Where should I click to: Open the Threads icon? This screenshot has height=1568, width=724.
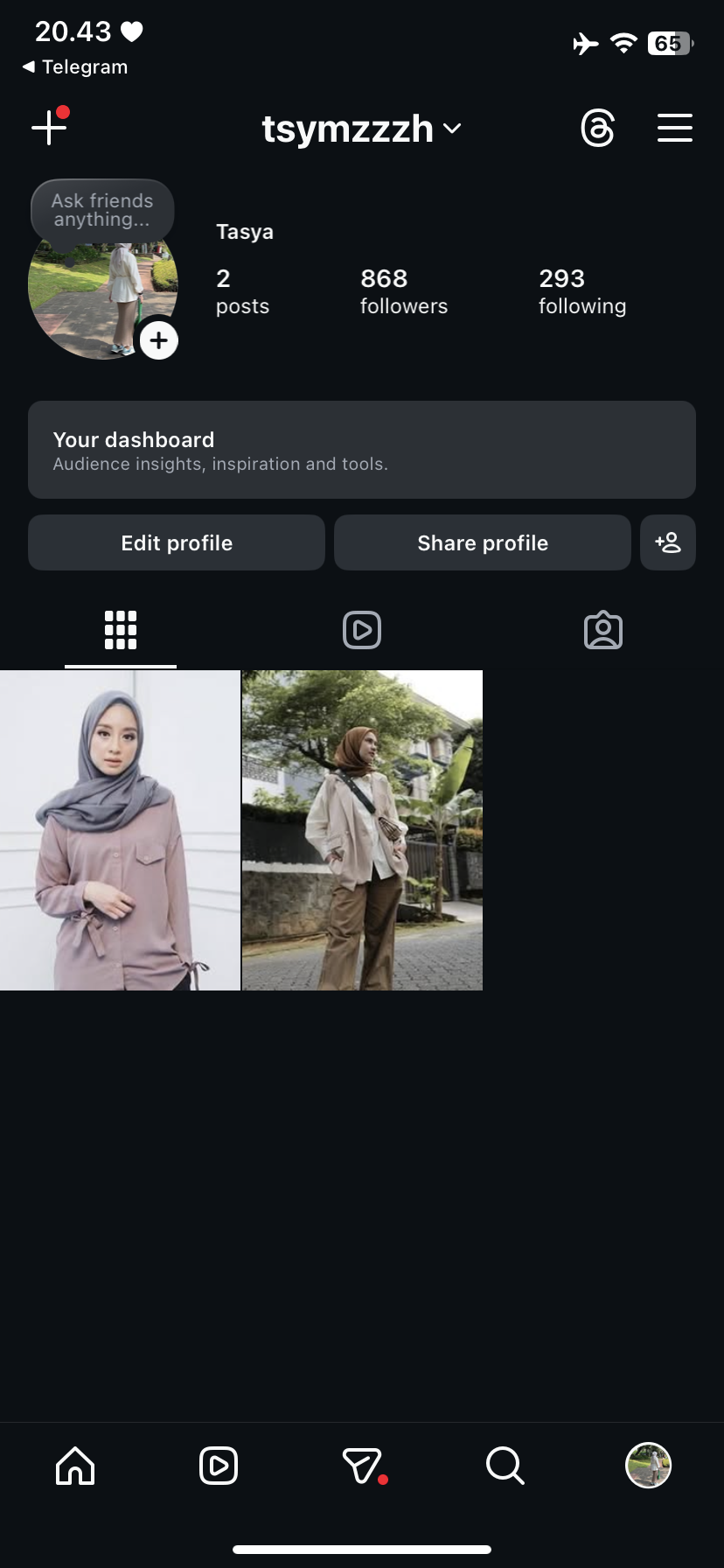point(598,128)
